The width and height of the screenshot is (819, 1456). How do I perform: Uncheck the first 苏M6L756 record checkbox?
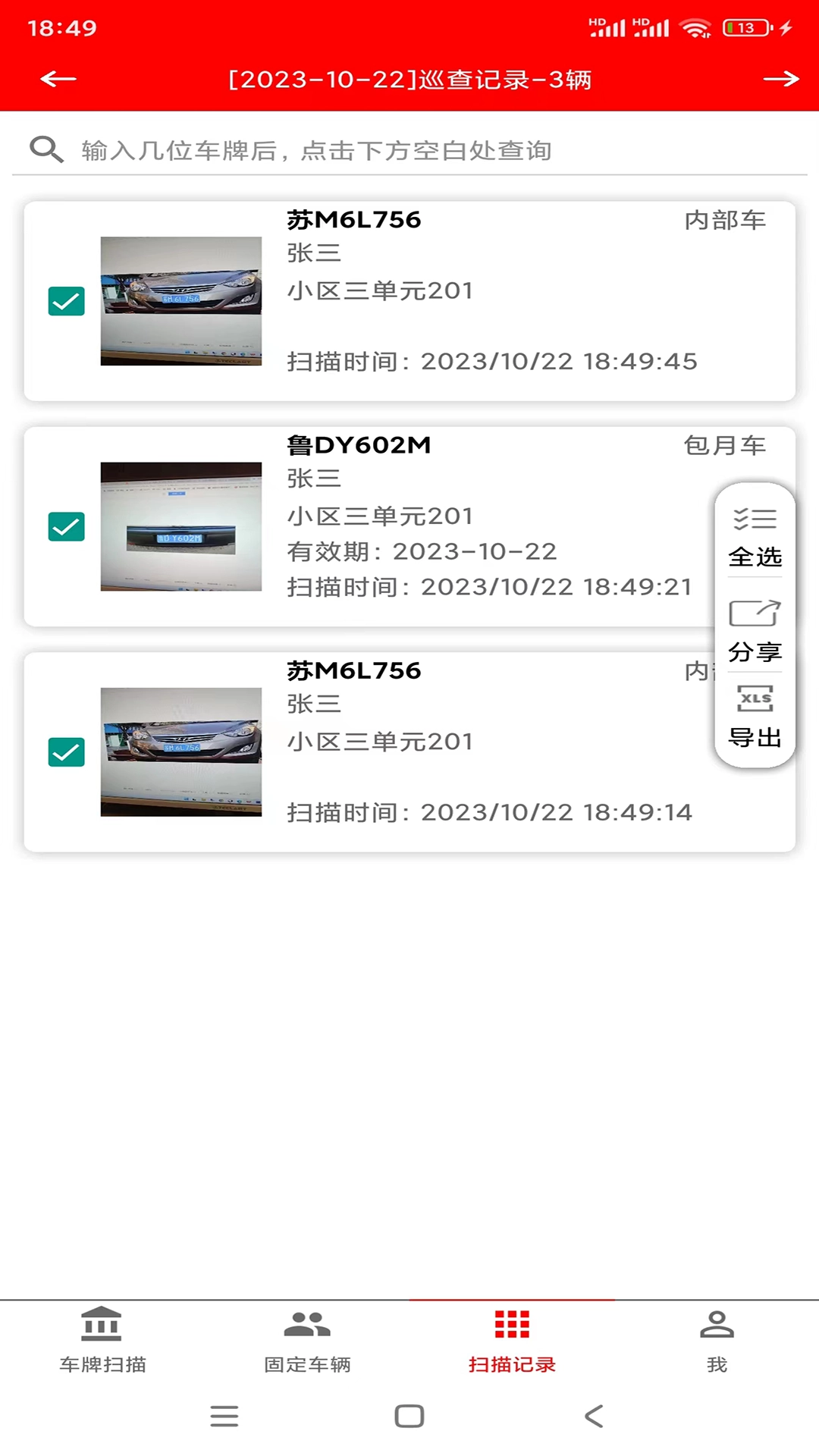[65, 300]
